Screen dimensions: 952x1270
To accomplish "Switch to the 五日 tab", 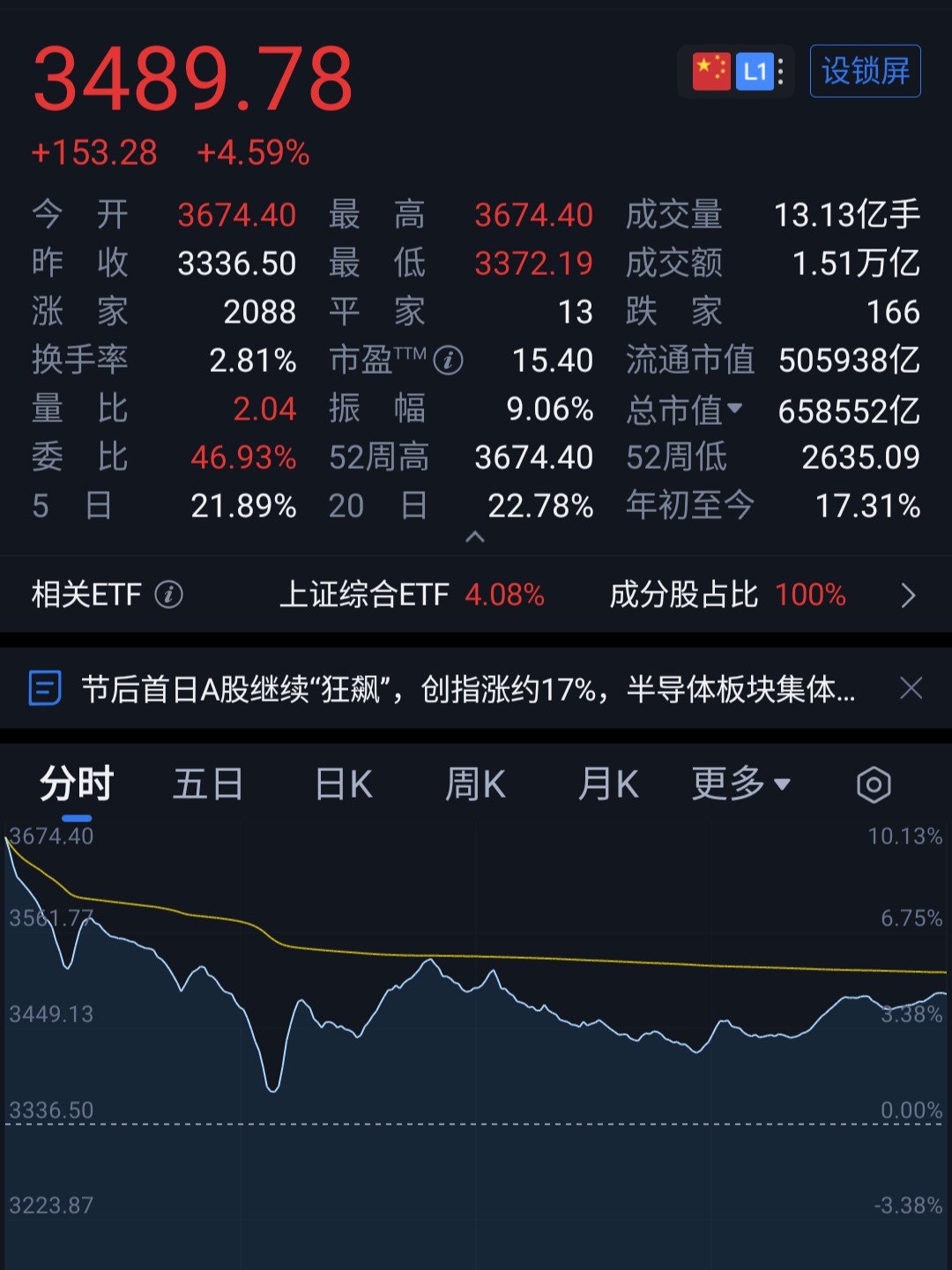I will [x=208, y=783].
